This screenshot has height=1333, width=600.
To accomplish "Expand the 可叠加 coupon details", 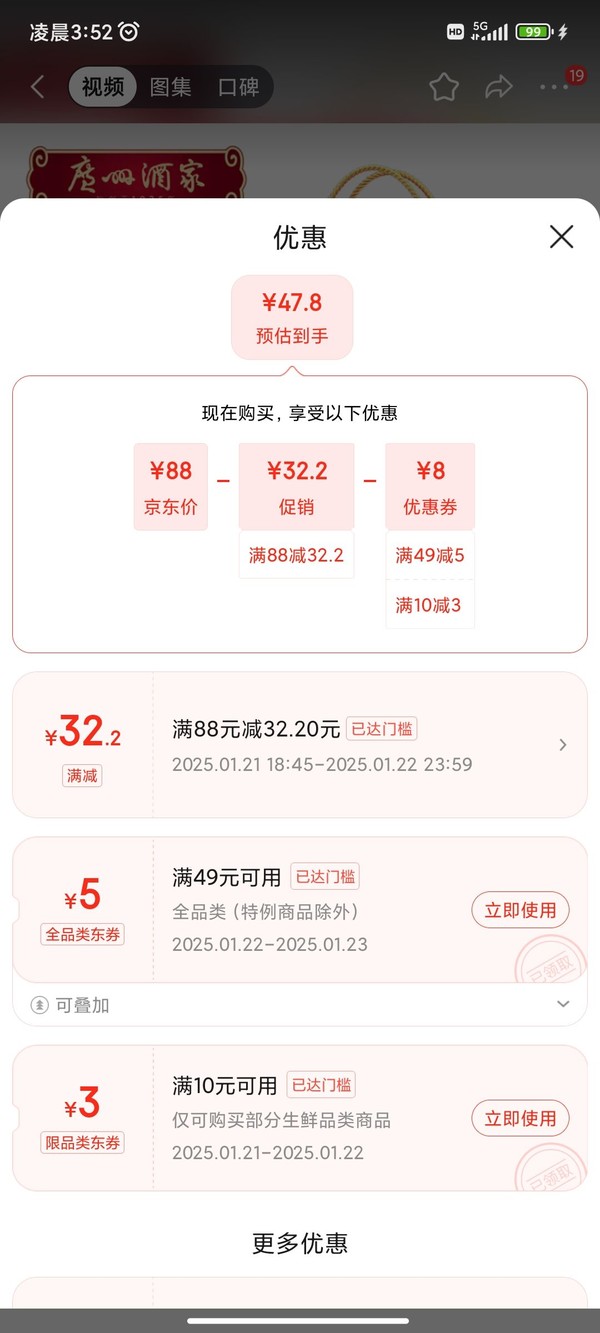I will point(563,1004).
